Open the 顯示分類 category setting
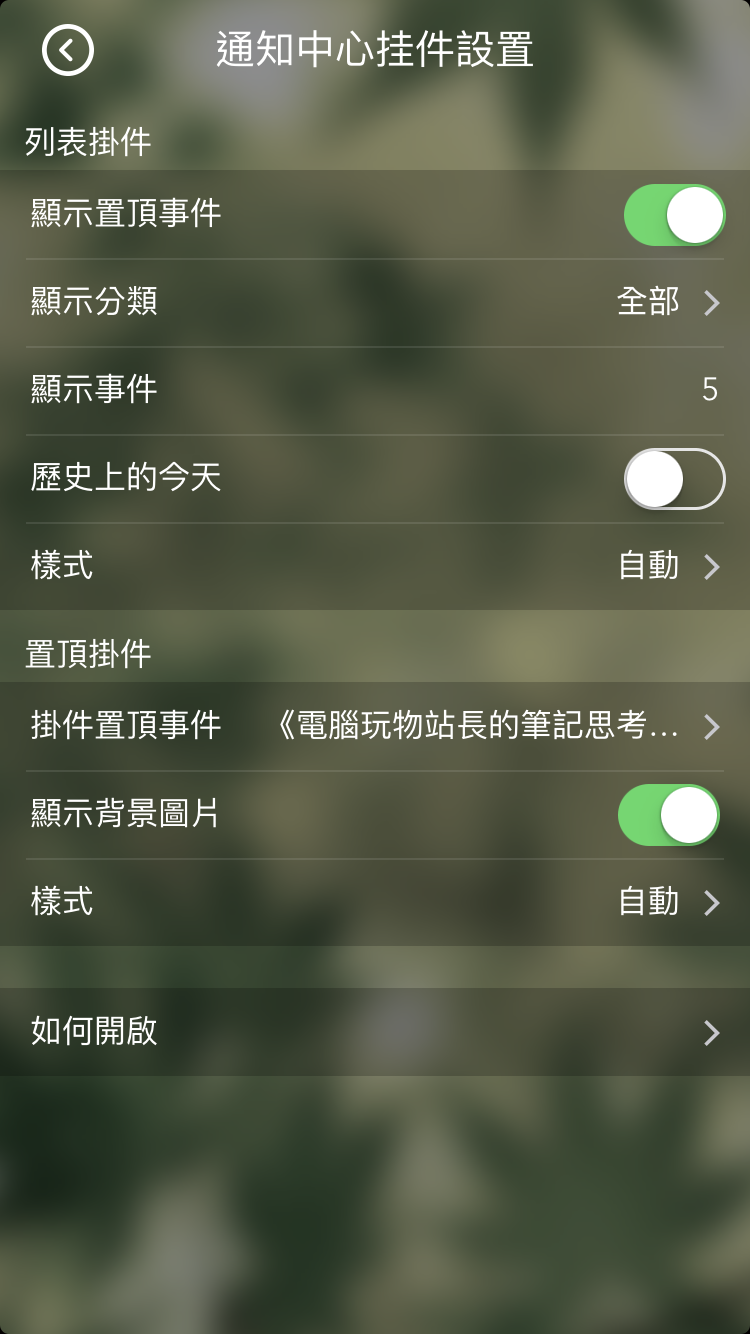 [375, 303]
